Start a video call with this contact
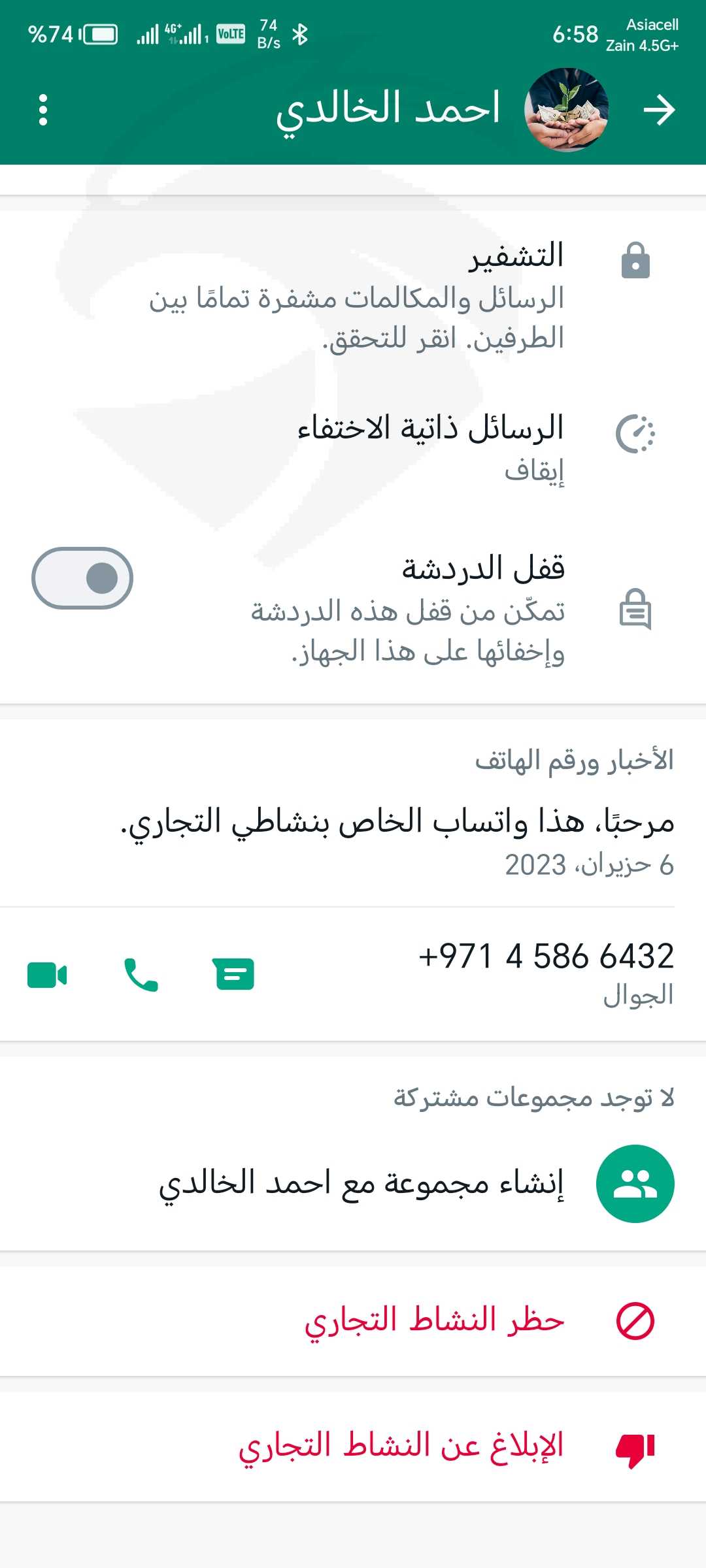Viewport: 706px width, 1568px height. [47, 975]
